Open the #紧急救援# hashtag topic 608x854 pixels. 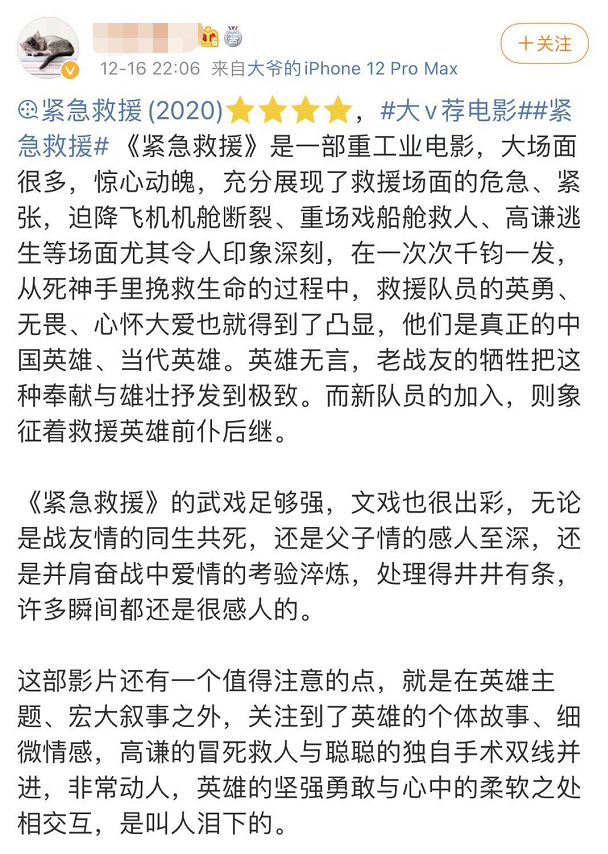[x=62, y=145]
